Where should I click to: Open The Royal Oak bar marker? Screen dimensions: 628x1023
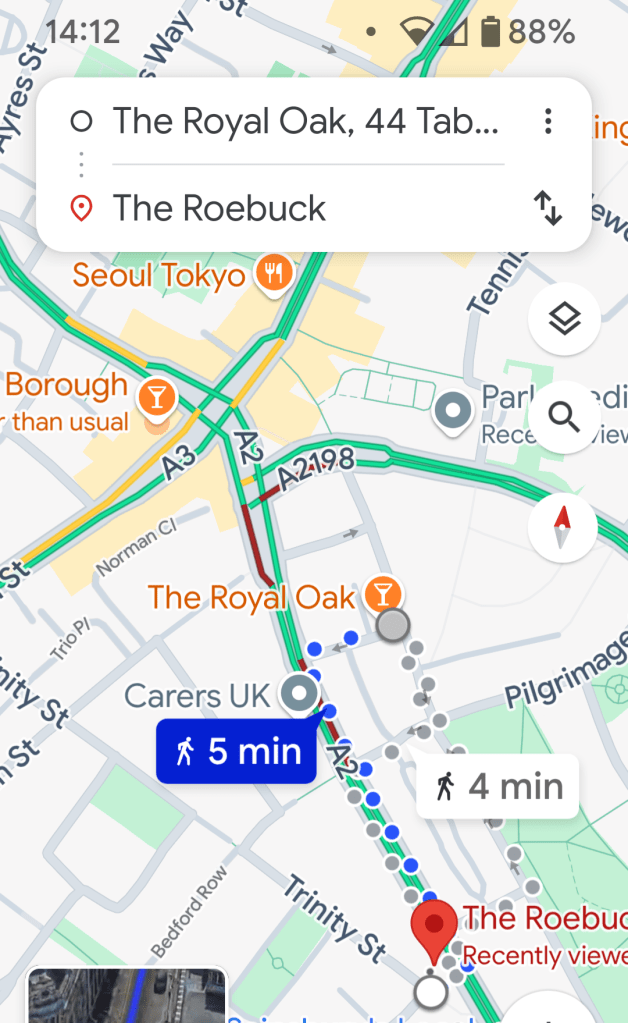[380, 593]
